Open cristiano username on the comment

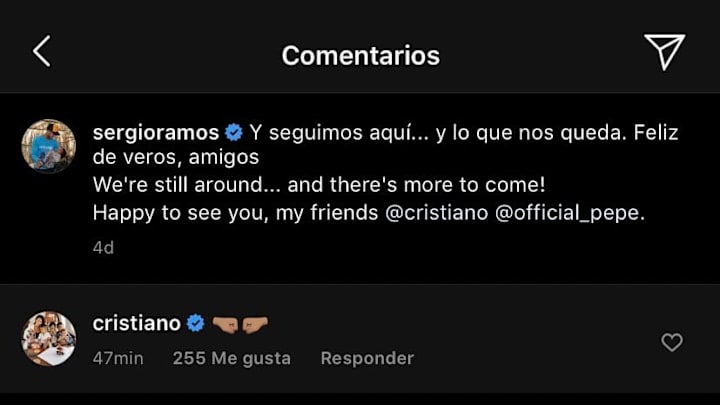tap(137, 323)
